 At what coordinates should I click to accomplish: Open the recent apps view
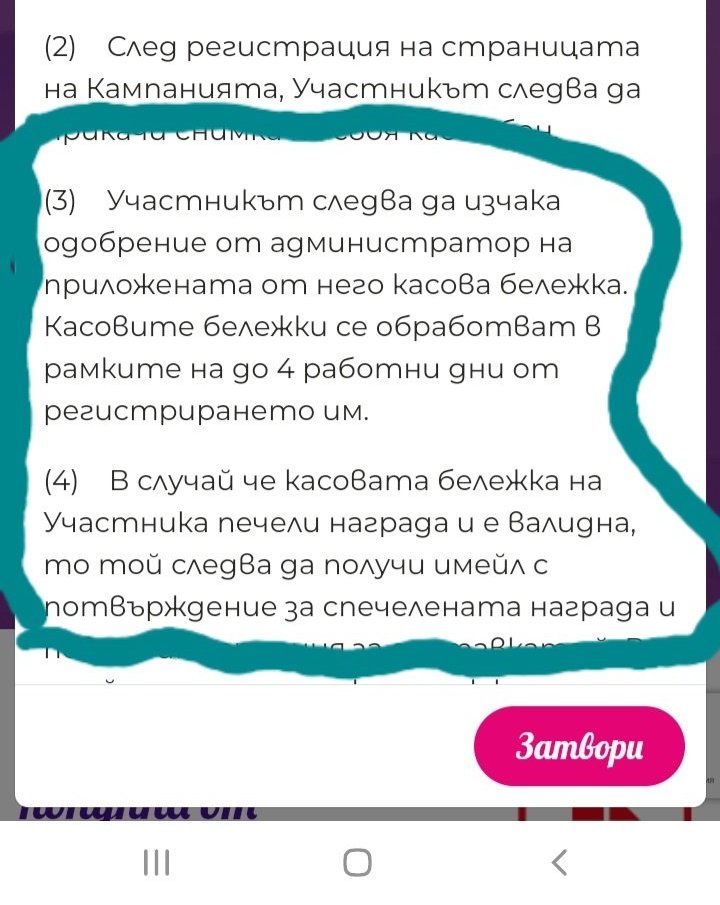[156, 863]
